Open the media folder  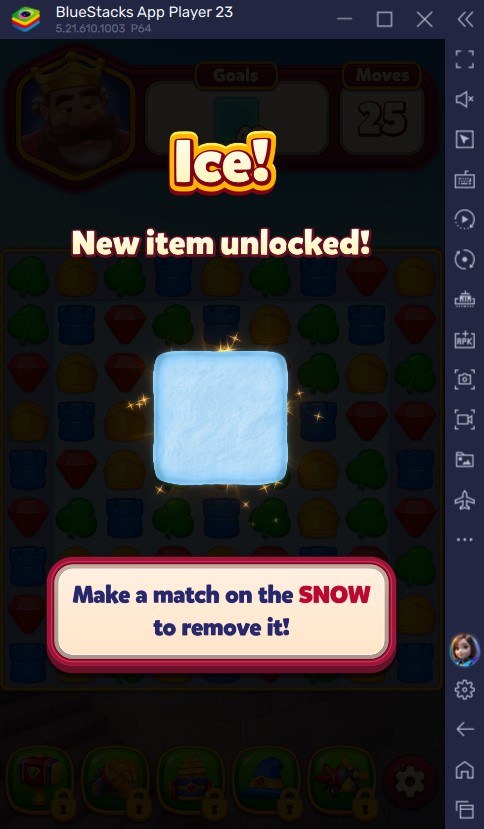464,459
